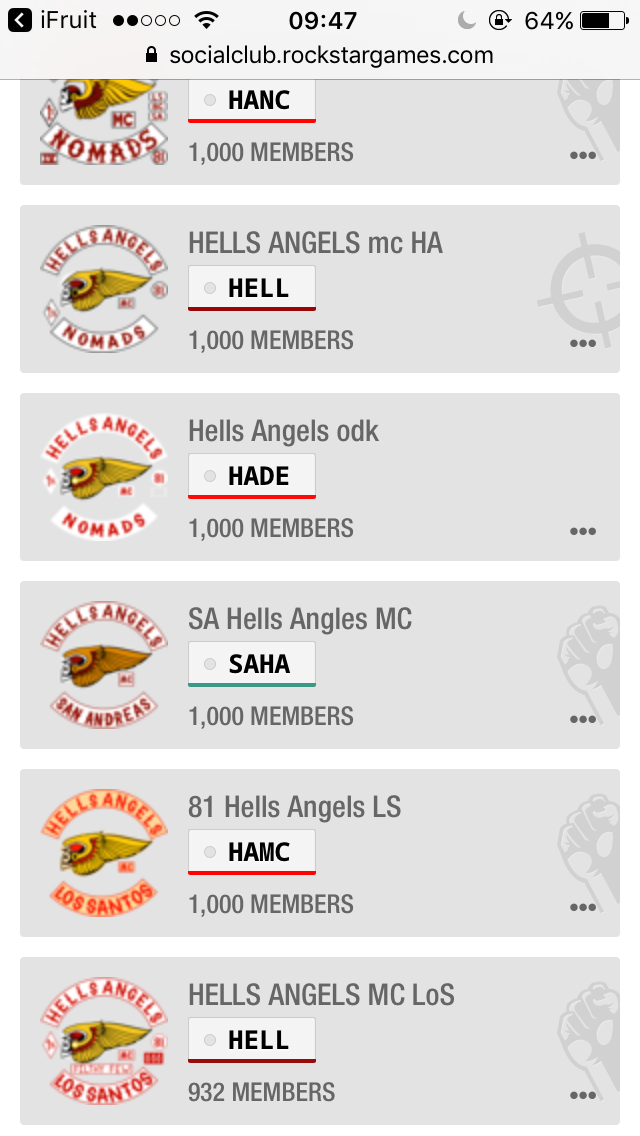Open more options on the HANC crew card
The image size is (640, 1136).
coord(582,155)
